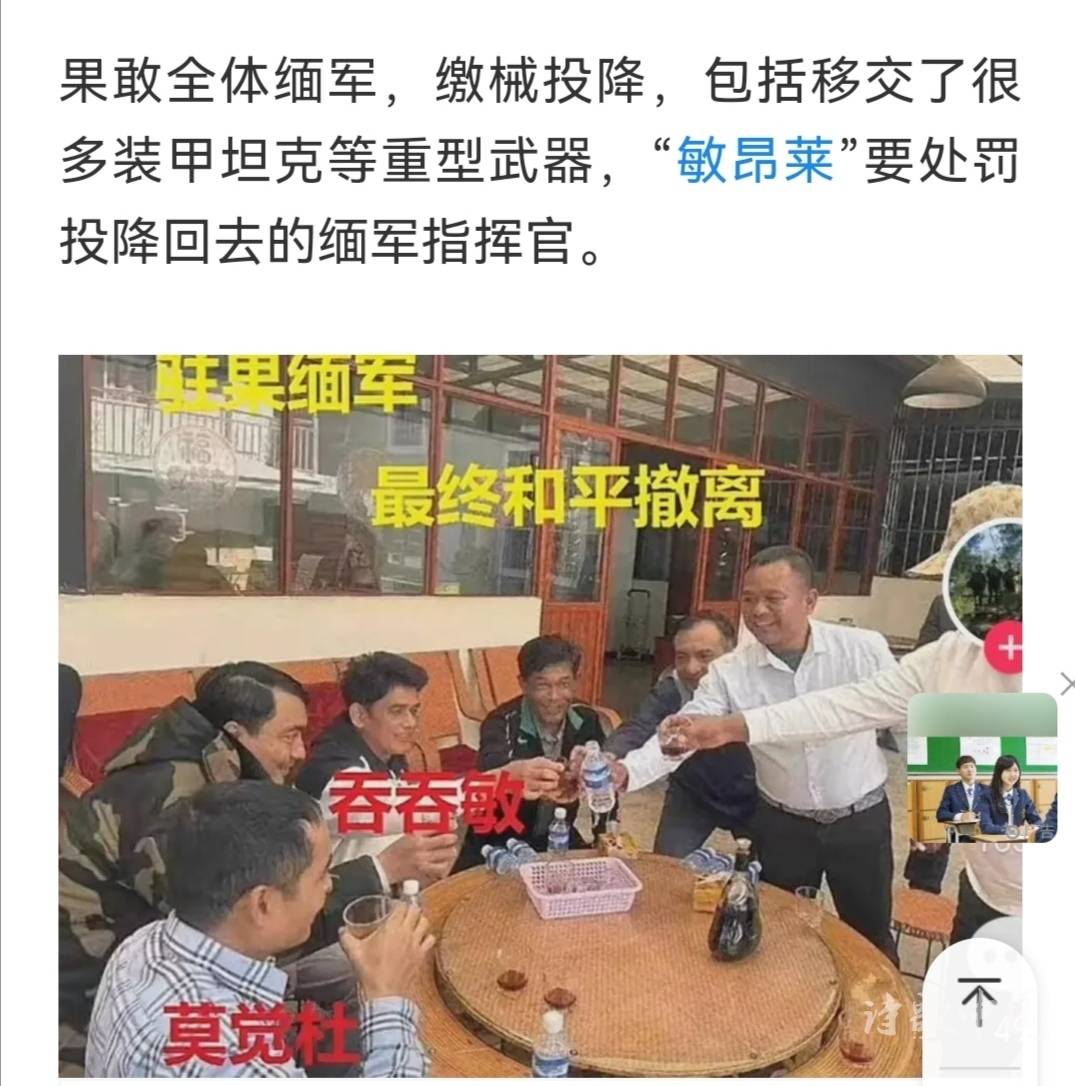Screen dimensions: 1075x1086
Task: Open the 敏昂莱 keyword link
Action: [x=755, y=159]
